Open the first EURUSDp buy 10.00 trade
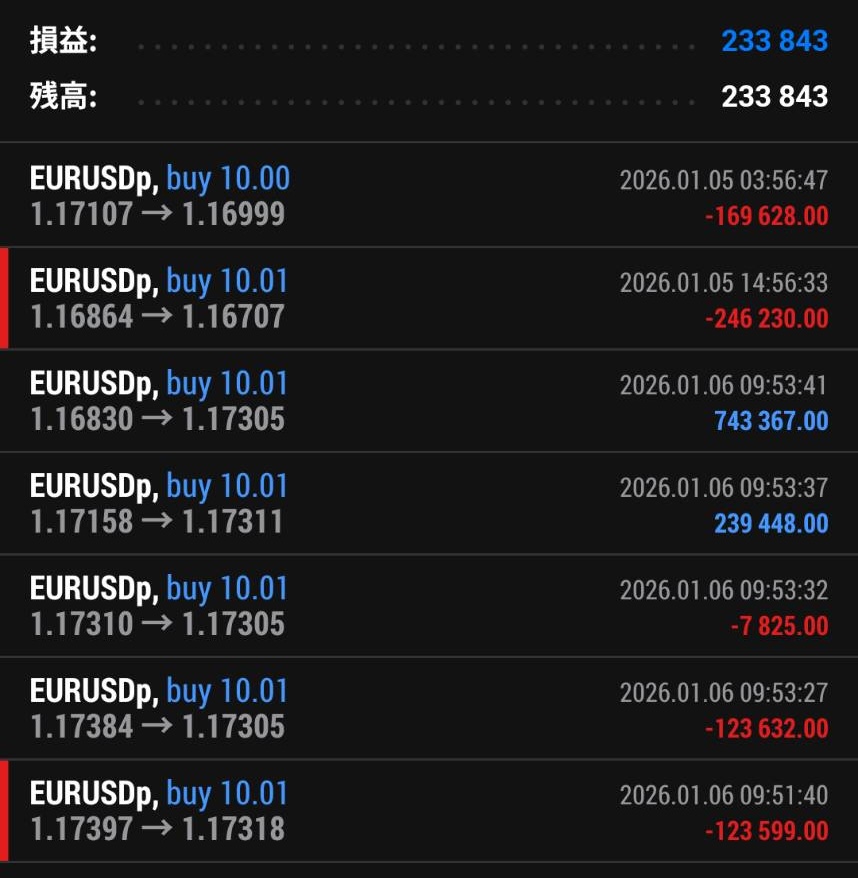The width and height of the screenshot is (858, 878). 429,195
